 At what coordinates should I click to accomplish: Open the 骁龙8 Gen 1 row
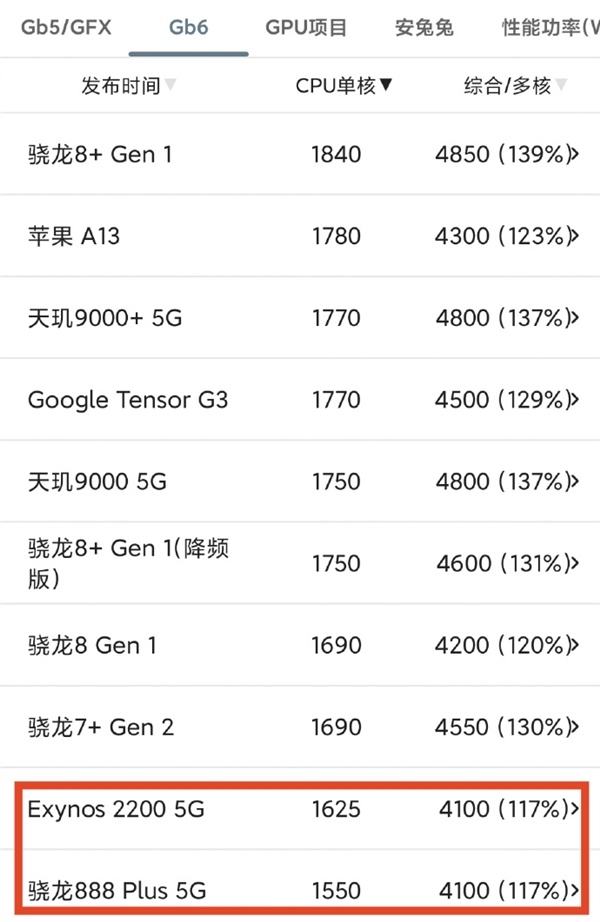pyautogui.click(x=300, y=645)
